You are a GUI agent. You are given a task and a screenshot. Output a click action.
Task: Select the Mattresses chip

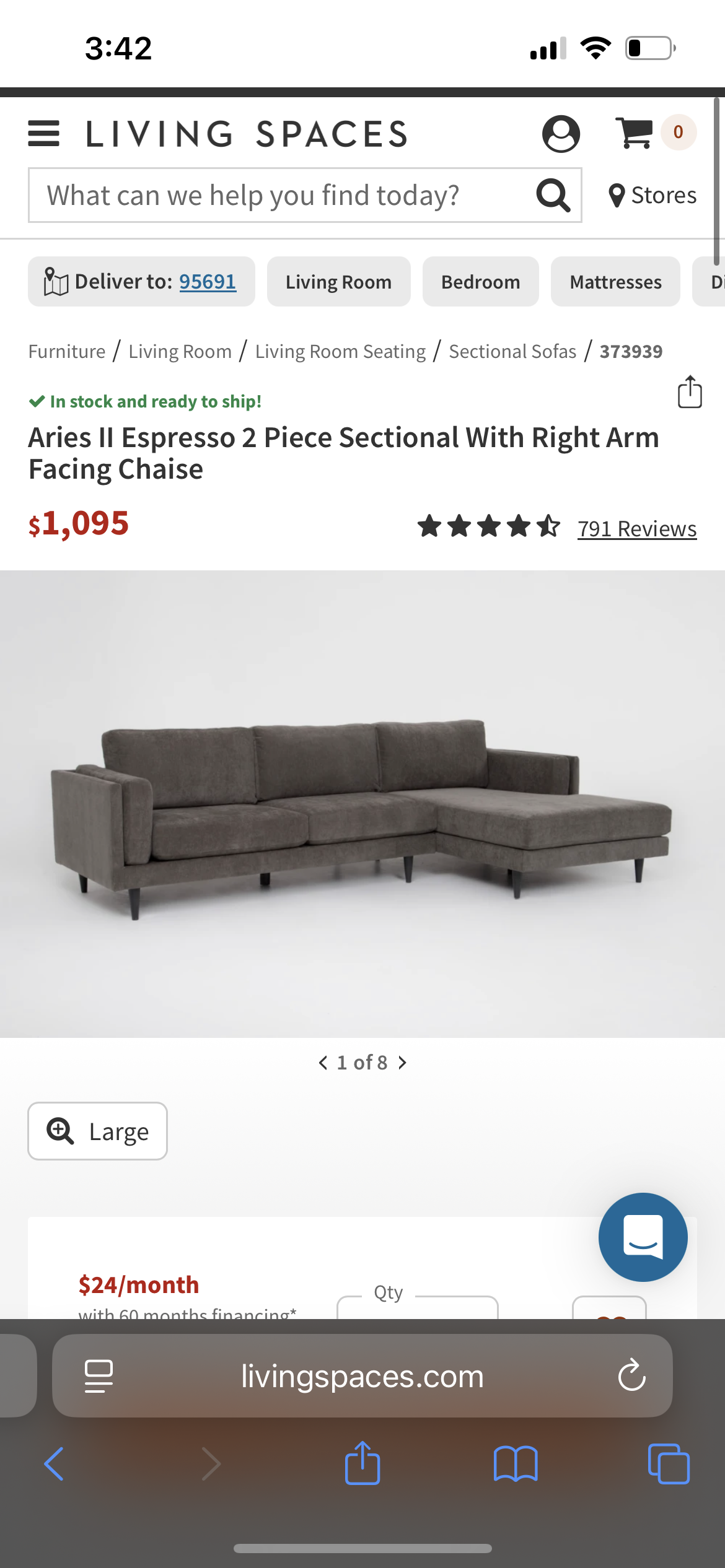(615, 282)
